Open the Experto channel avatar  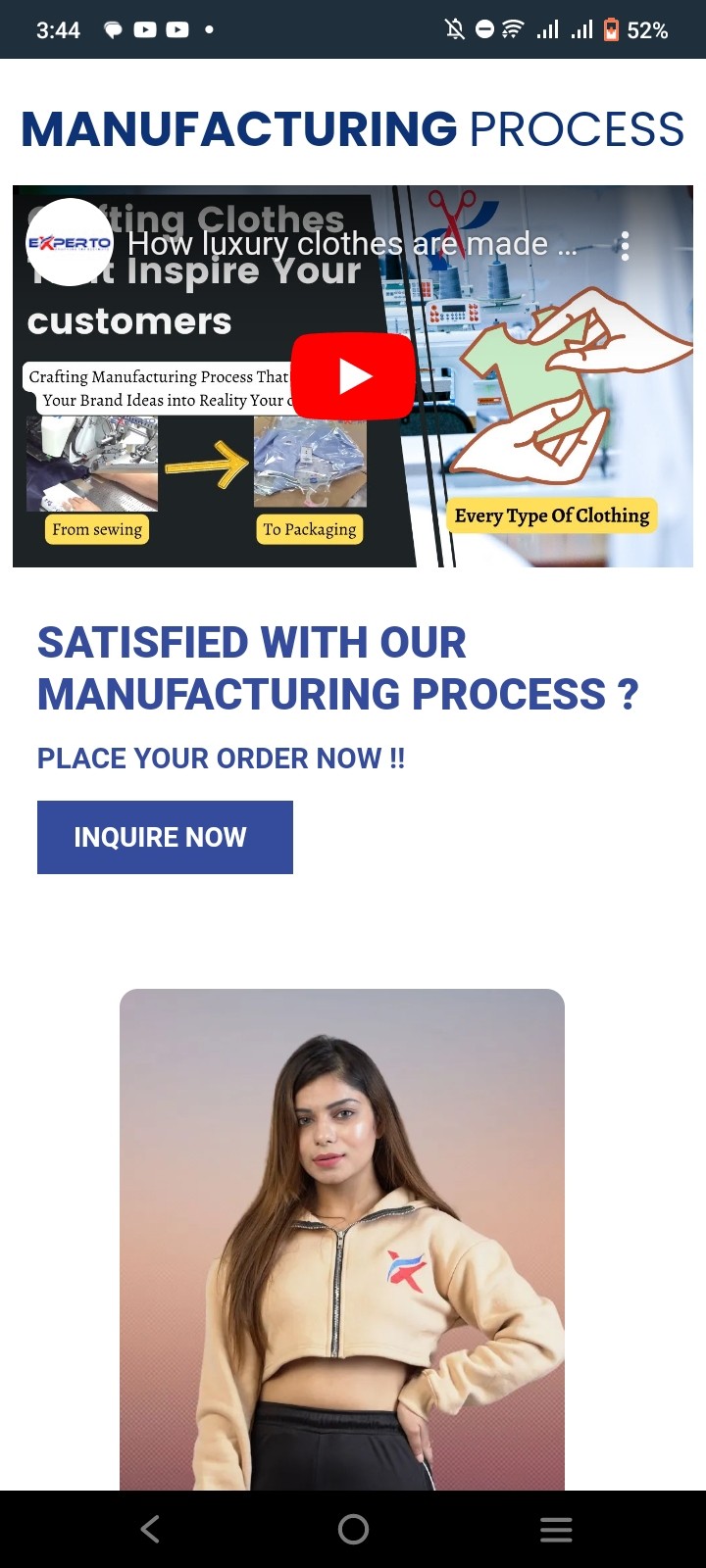[70, 242]
